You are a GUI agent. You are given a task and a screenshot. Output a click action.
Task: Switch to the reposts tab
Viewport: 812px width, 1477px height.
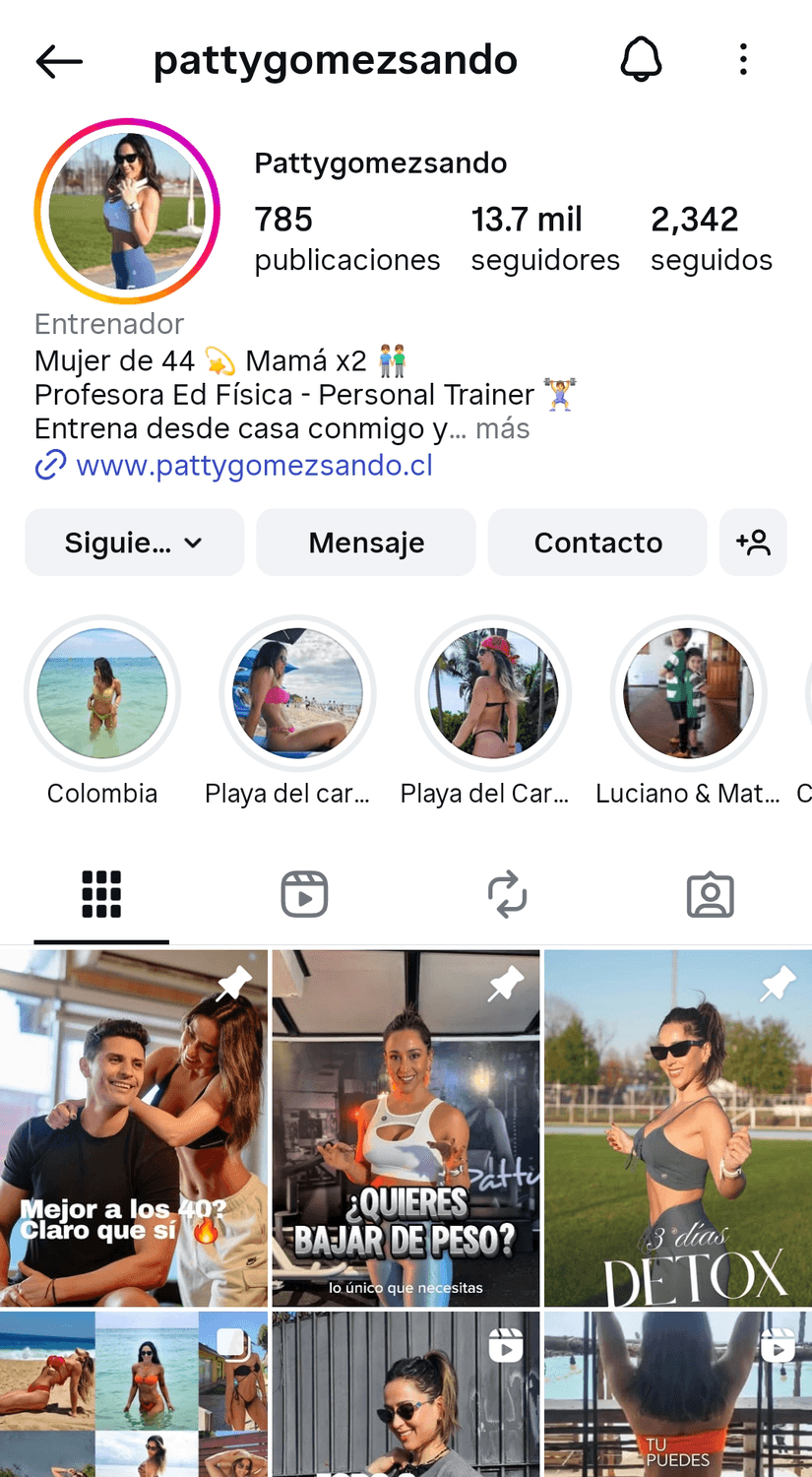507,894
